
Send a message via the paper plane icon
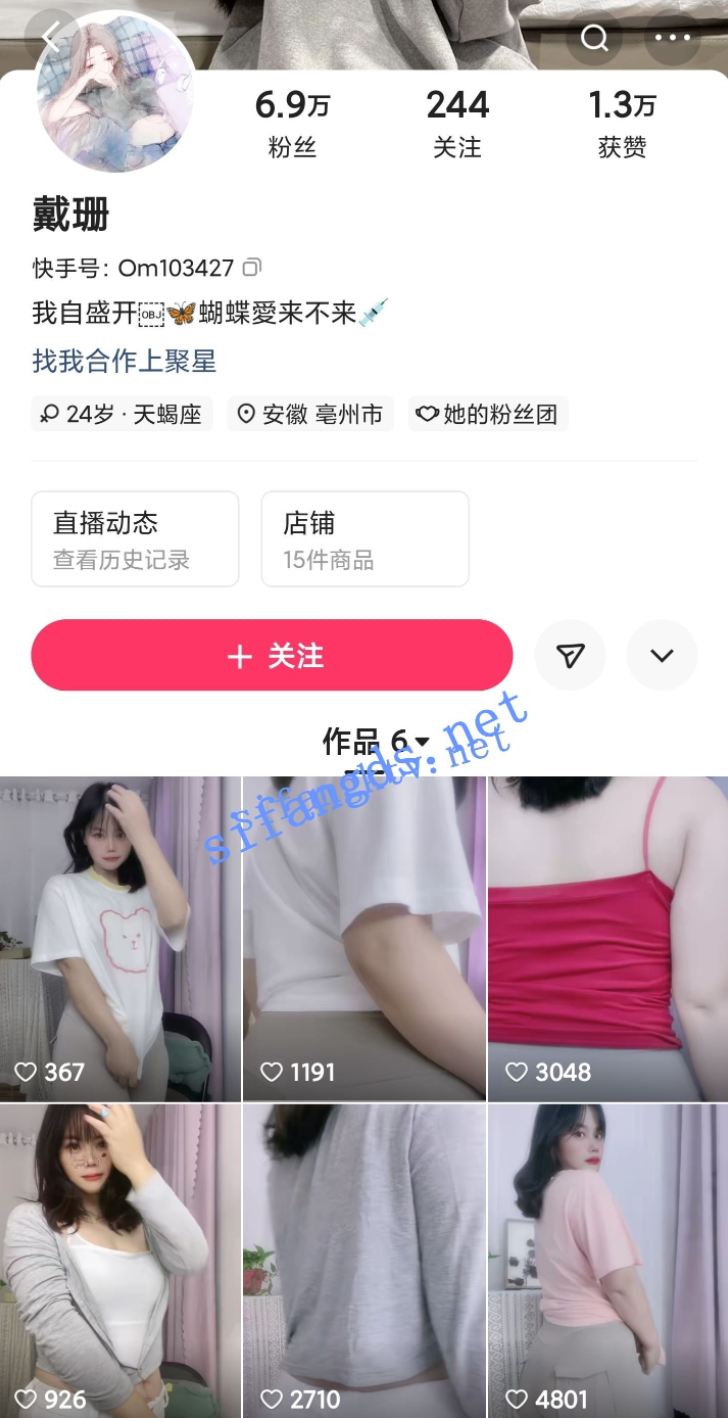(x=570, y=655)
